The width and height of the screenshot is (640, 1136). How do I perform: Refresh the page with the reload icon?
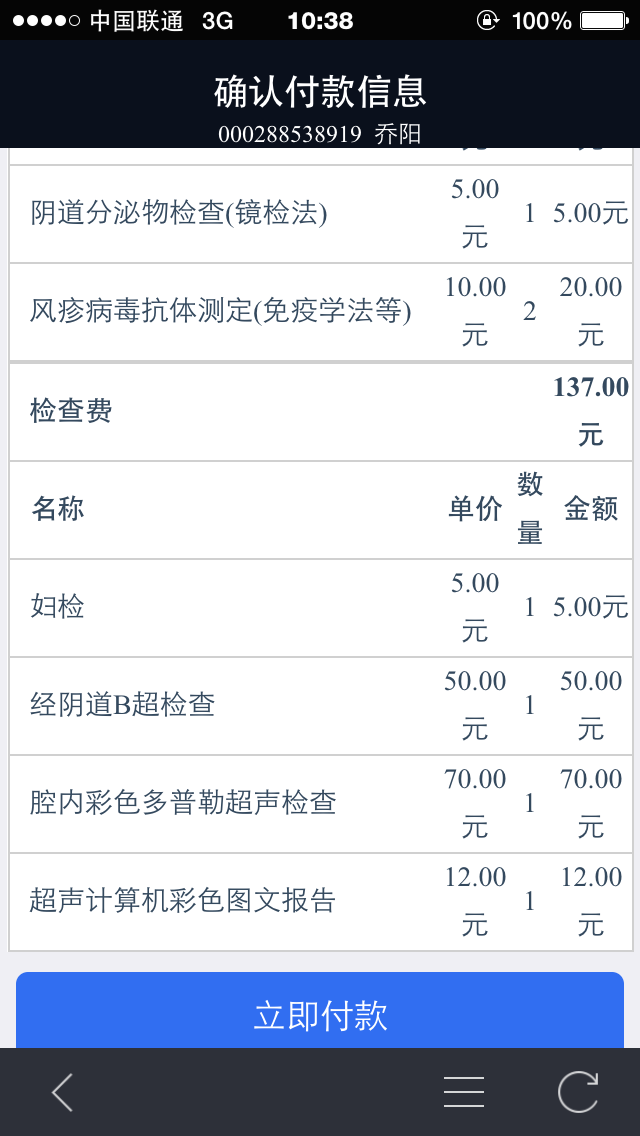[x=578, y=1092]
